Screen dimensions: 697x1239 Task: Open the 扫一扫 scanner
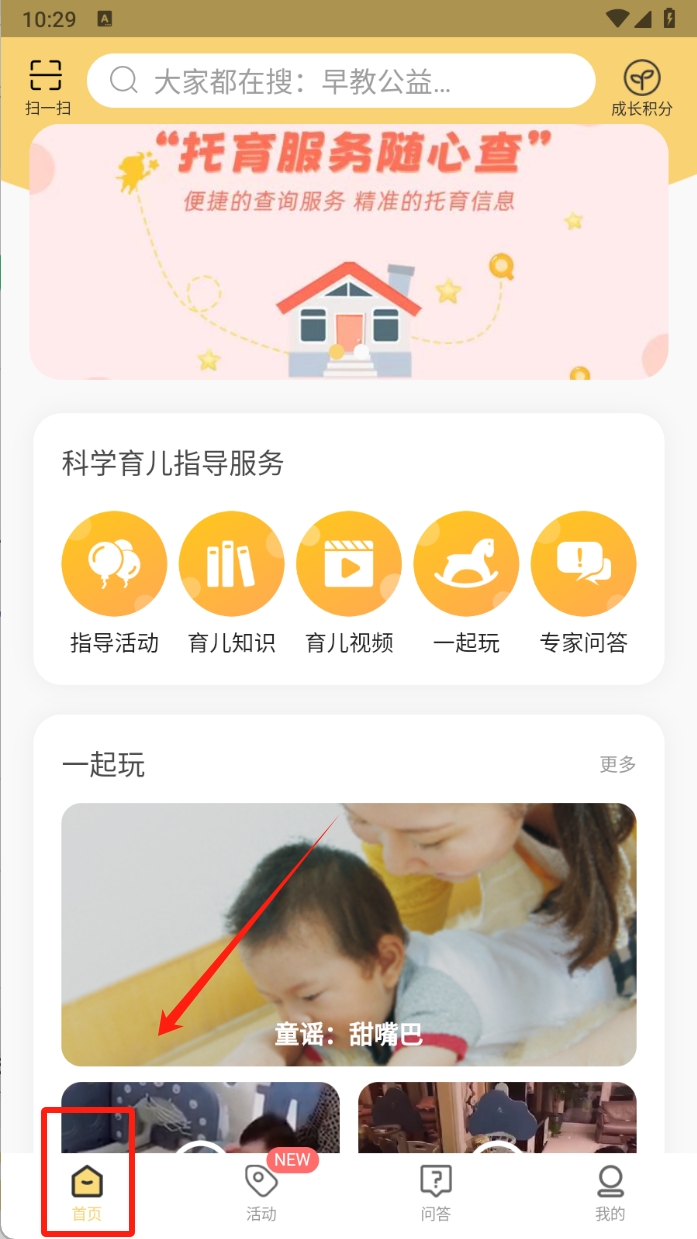(x=46, y=84)
